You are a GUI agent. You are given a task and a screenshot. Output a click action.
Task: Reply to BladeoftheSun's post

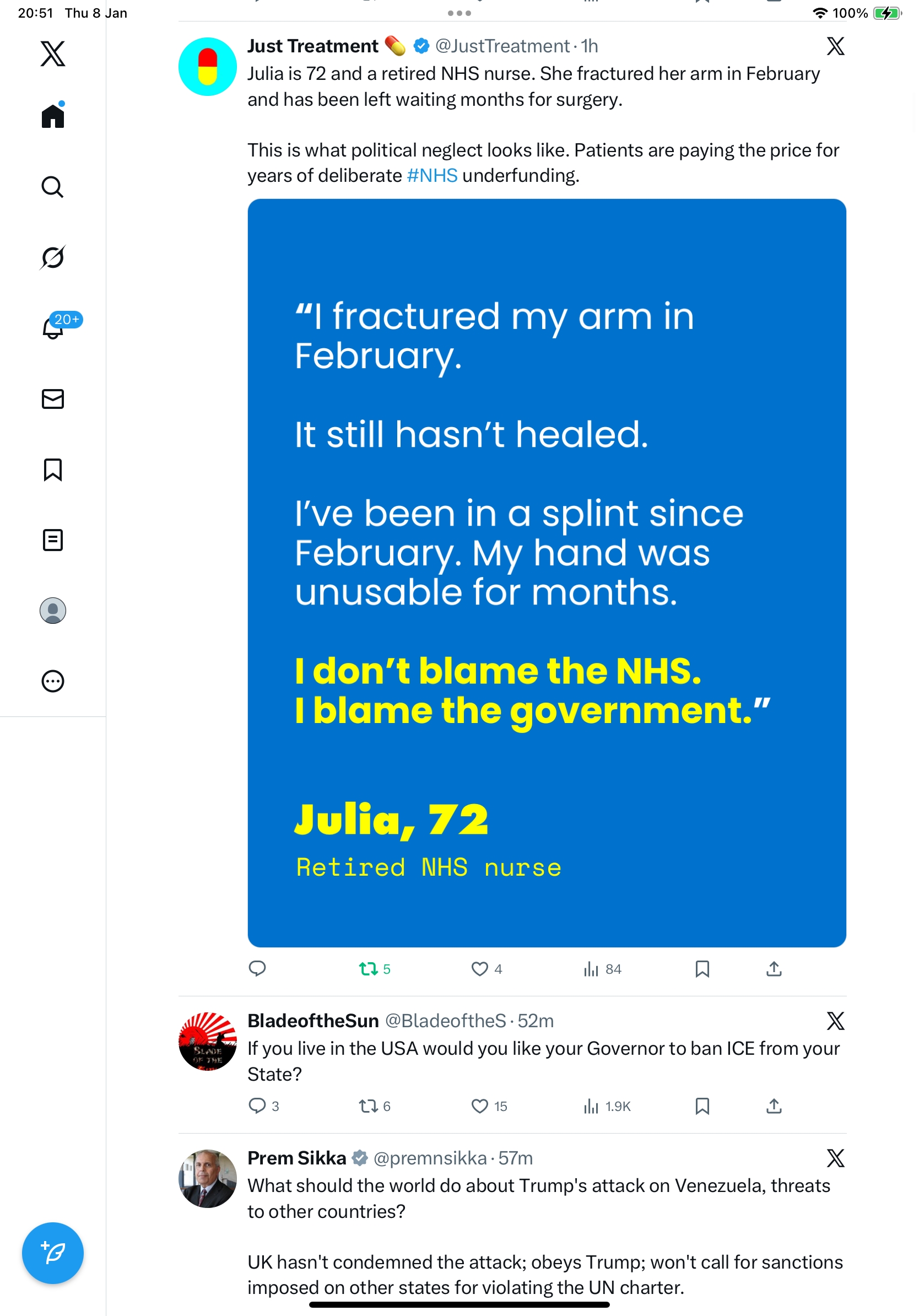(257, 1105)
